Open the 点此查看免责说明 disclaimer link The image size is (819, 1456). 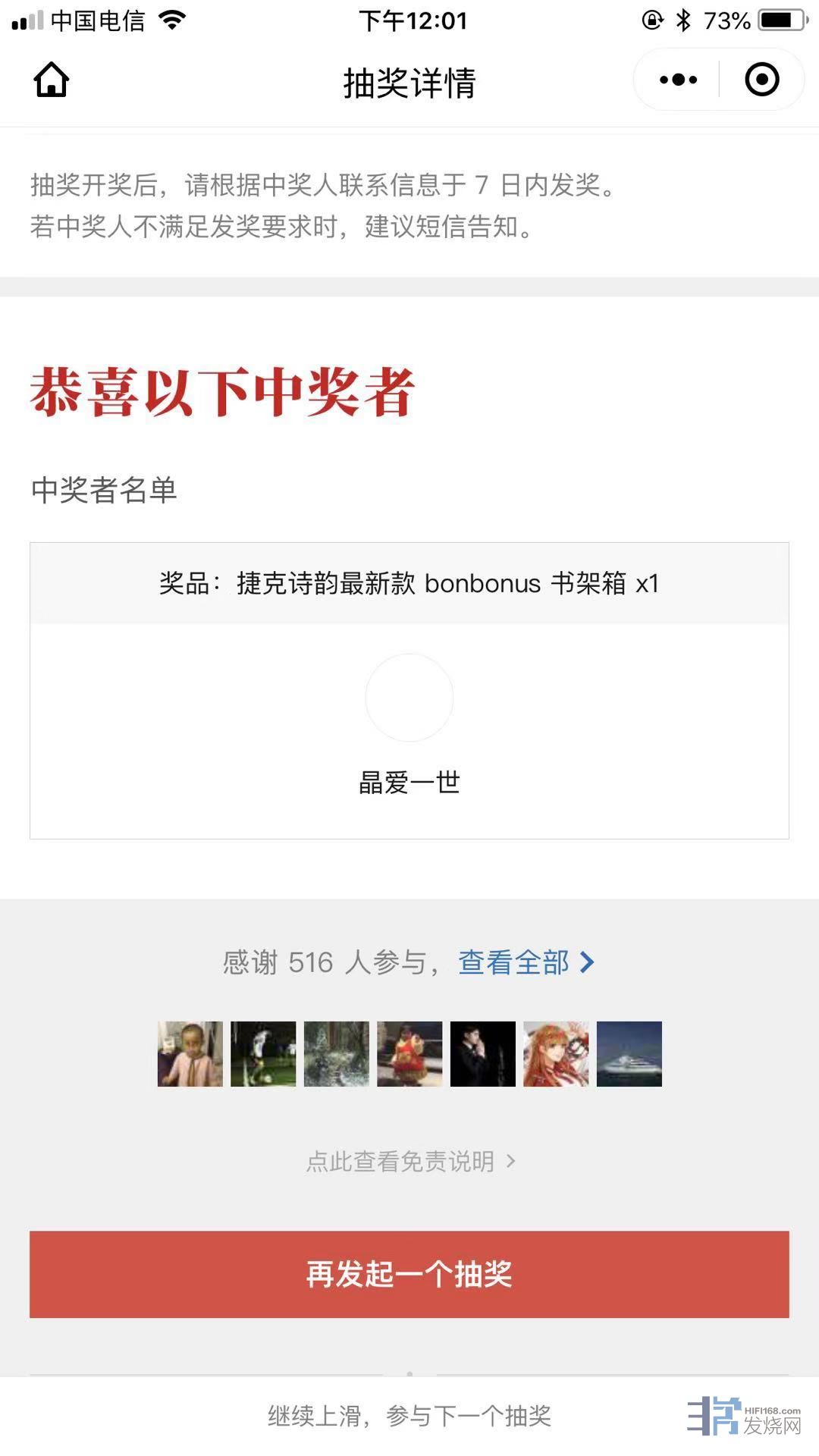[x=409, y=1161]
